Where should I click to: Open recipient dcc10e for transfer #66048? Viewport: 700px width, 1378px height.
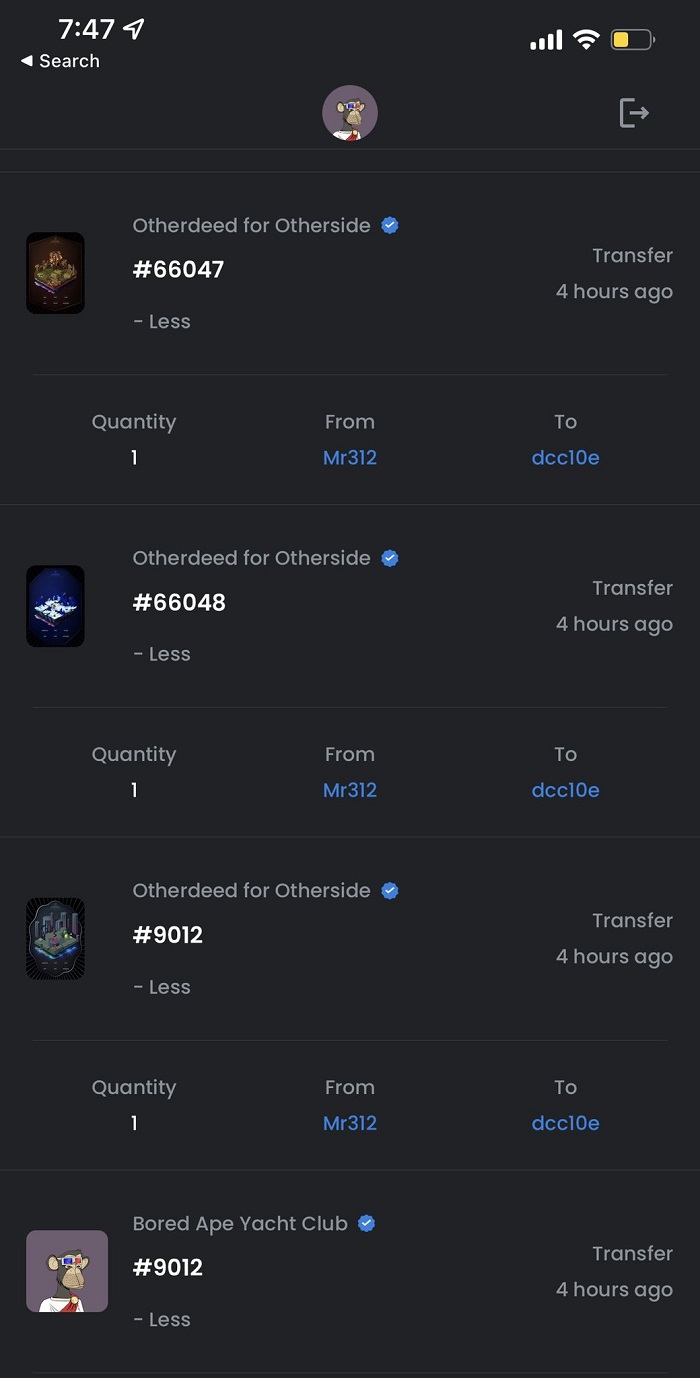565,790
